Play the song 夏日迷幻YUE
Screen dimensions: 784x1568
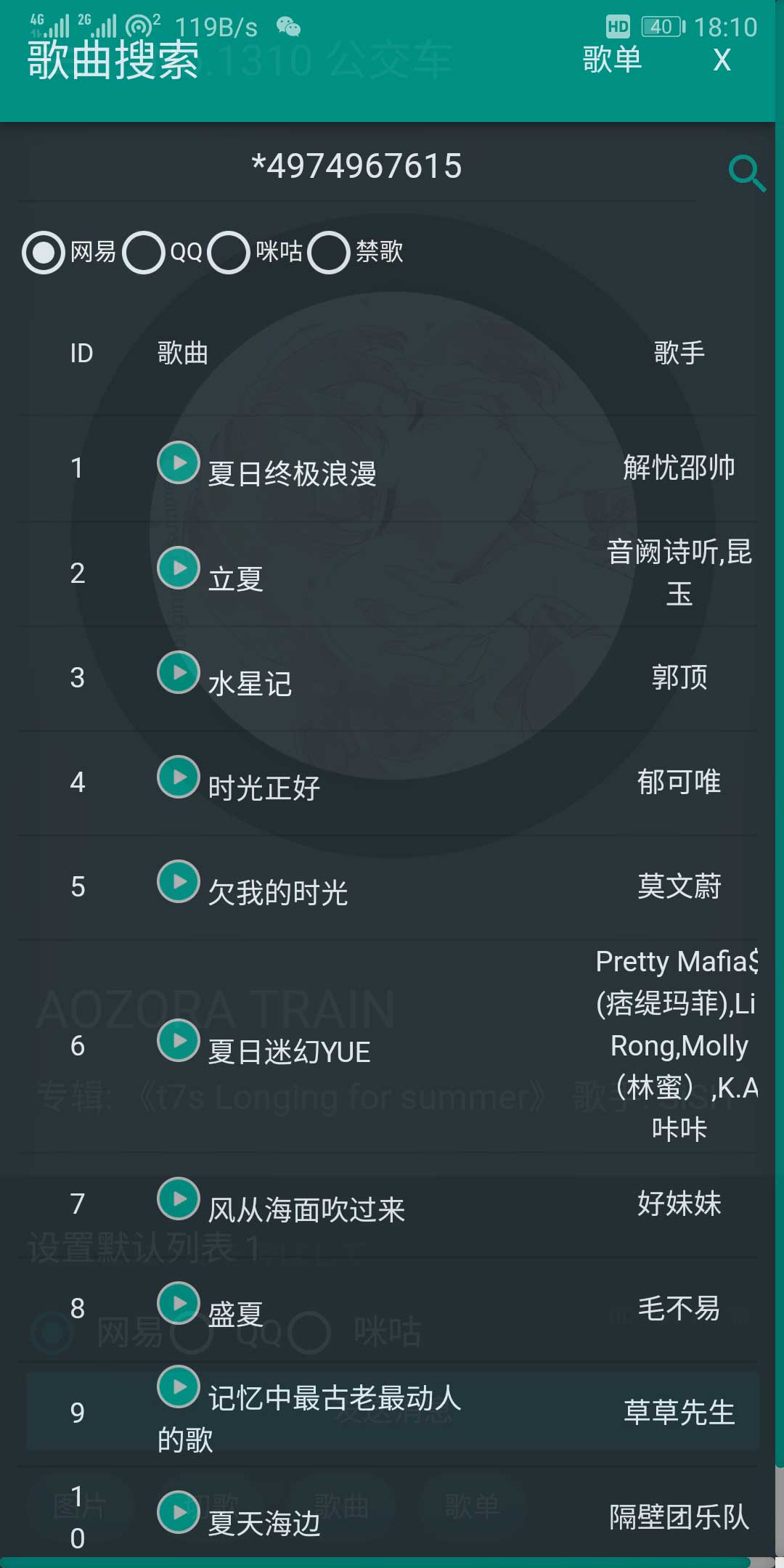(179, 1041)
